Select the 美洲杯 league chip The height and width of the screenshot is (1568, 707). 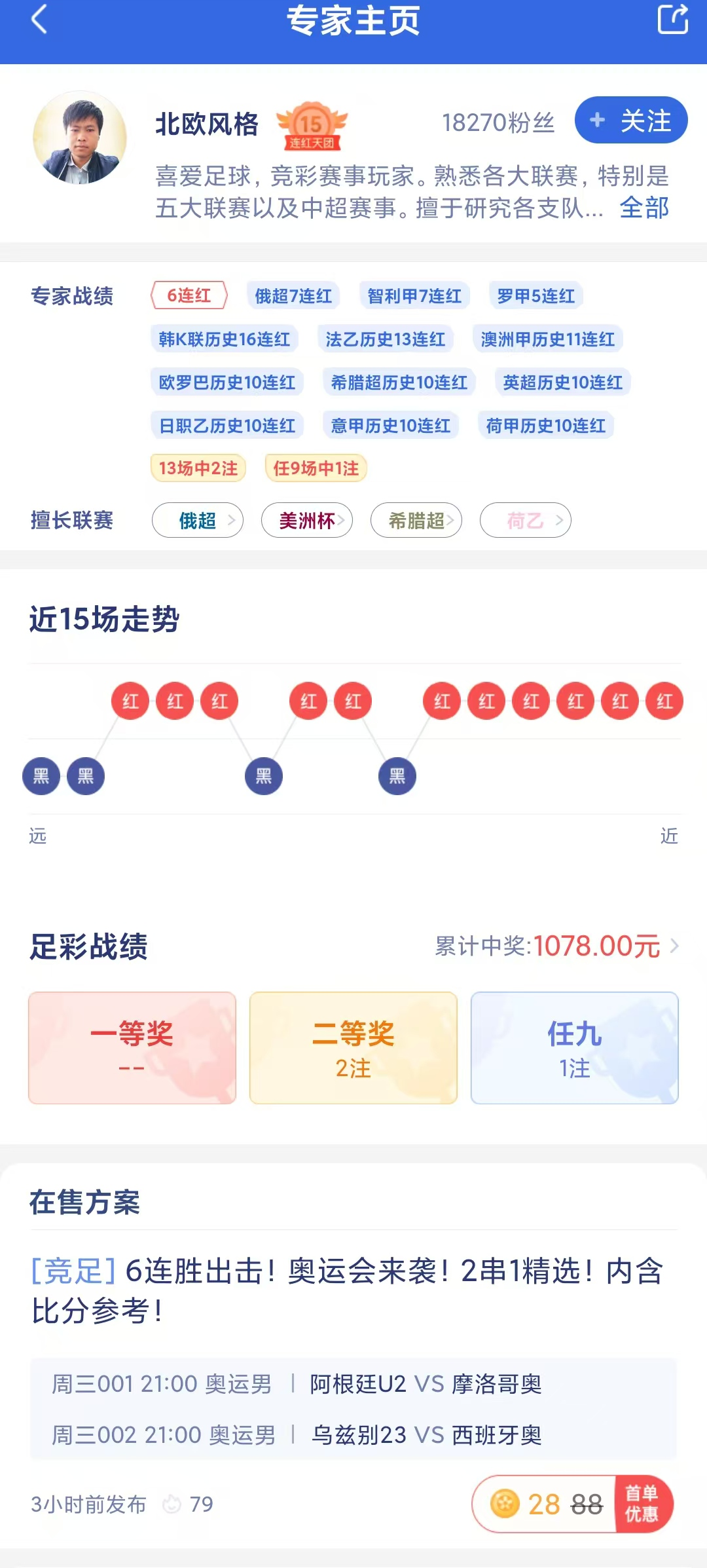(x=307, y=520)
